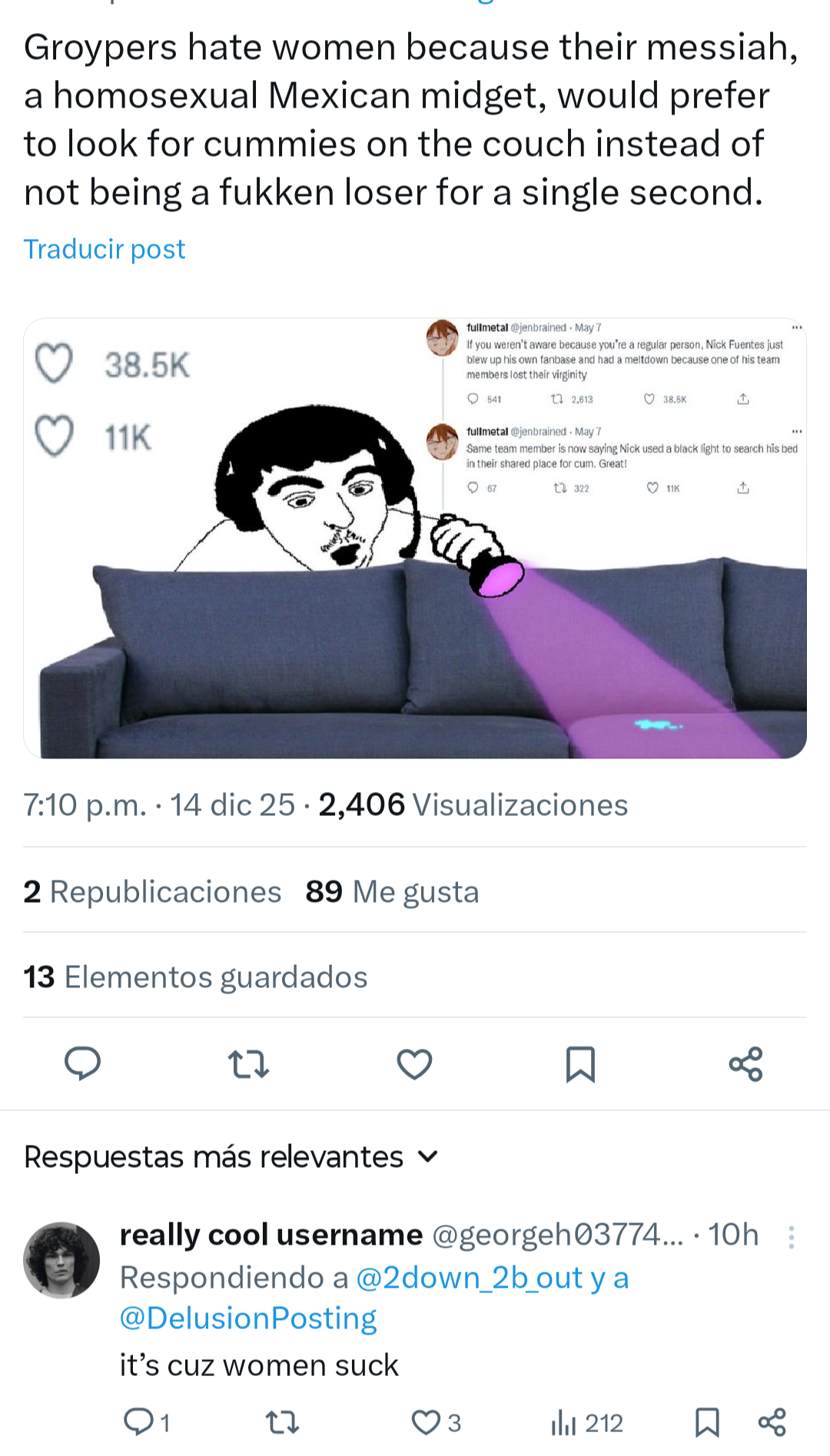View the 89 Me gusta list
This screenshot has width=830, height=1456.
pos(392,892)
